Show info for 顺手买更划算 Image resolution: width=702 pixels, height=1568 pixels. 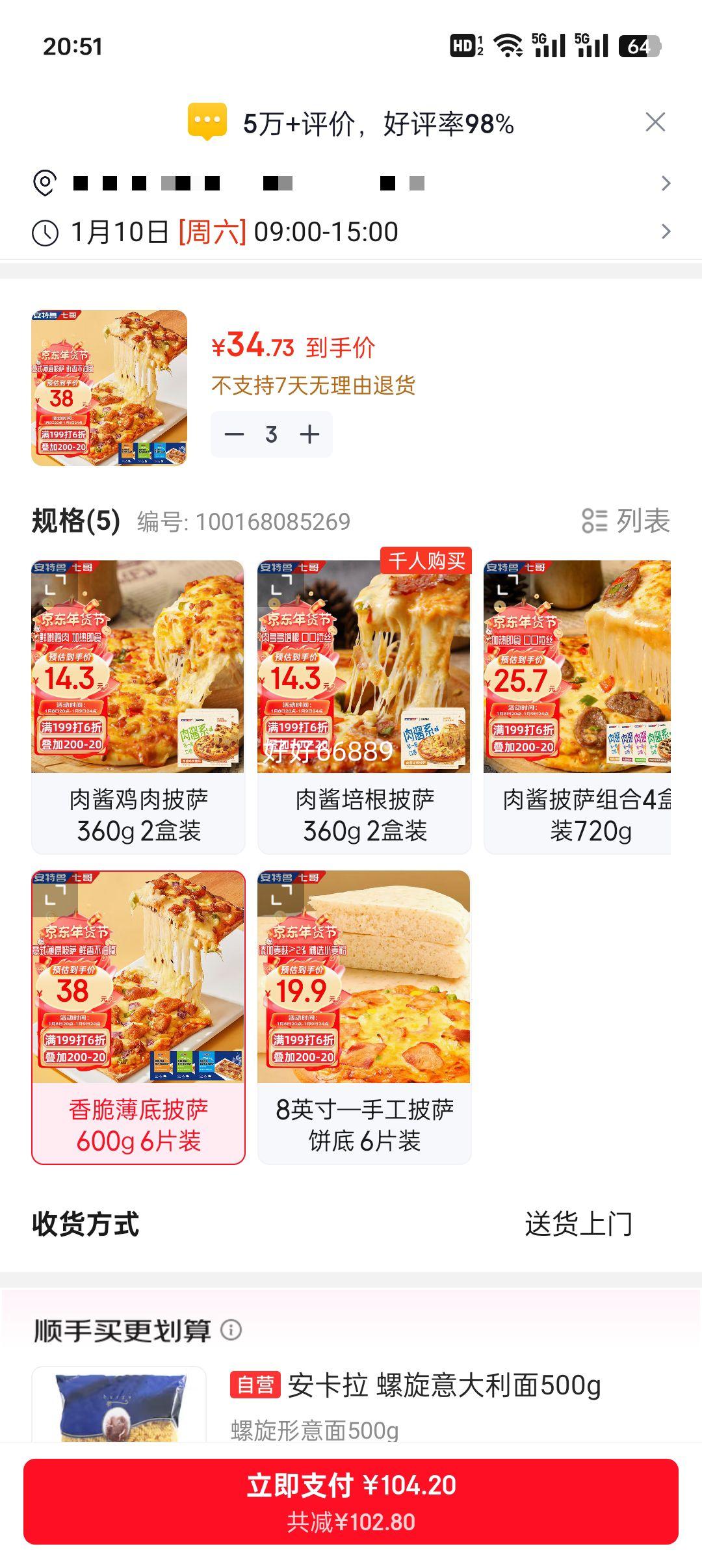tap(231, 1330)
